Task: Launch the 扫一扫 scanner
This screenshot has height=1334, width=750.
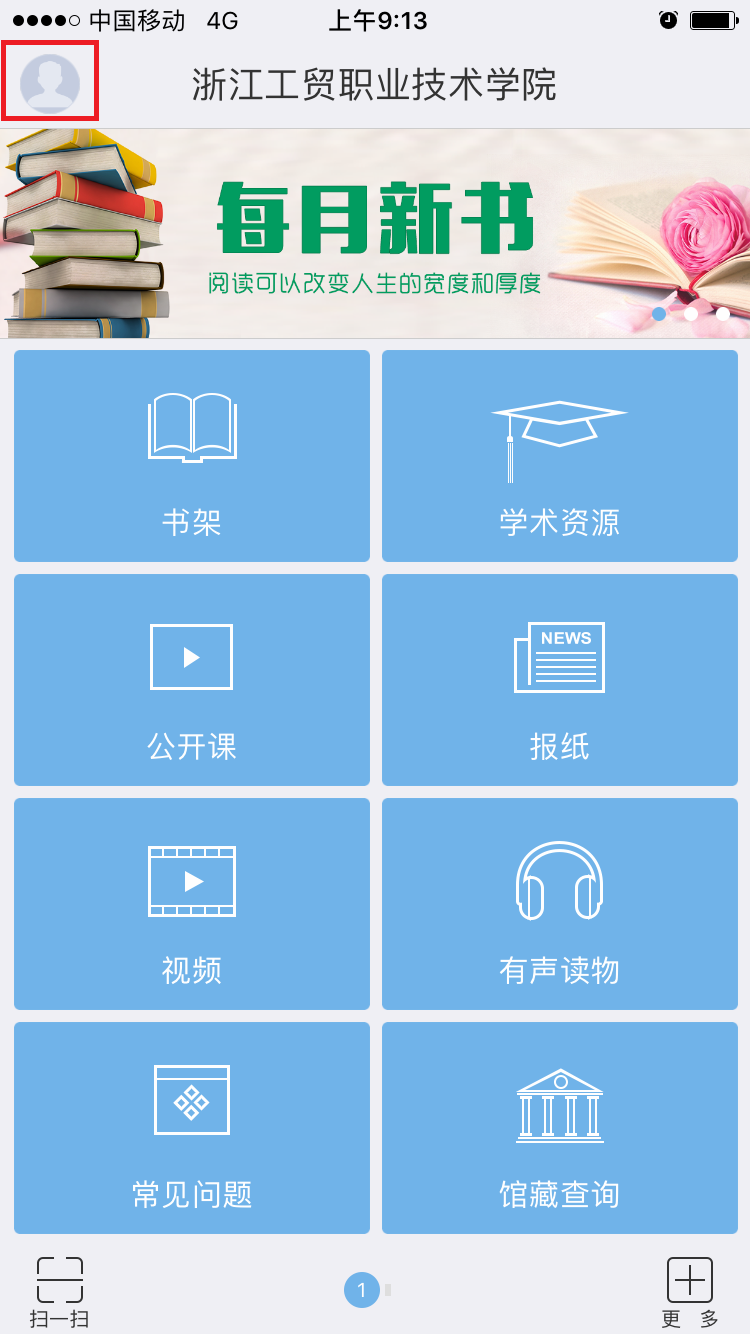Action: pos(60,1291)
